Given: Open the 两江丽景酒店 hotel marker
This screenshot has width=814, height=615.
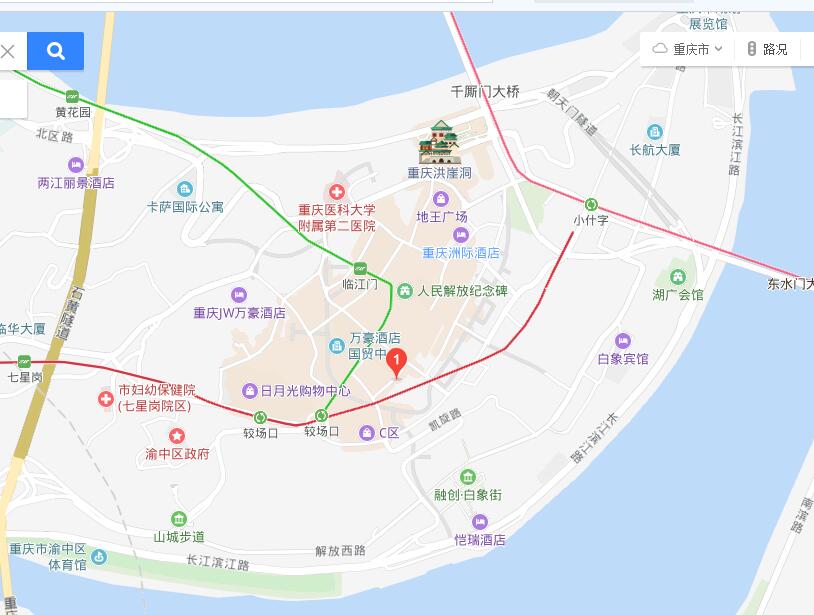Looking at the screenshot, I should pyautogui.click(x=76, y=165).
